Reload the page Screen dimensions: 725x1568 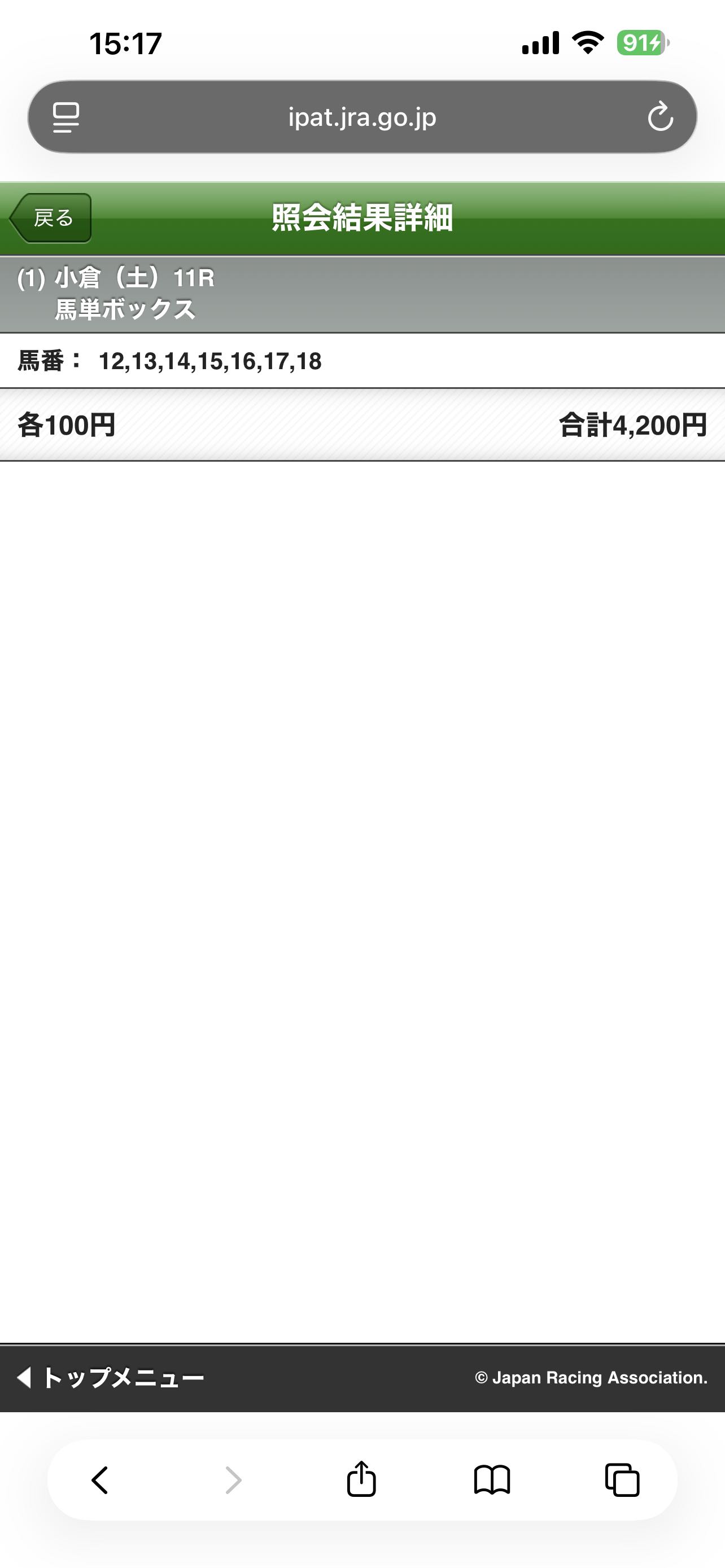point(660,117)
